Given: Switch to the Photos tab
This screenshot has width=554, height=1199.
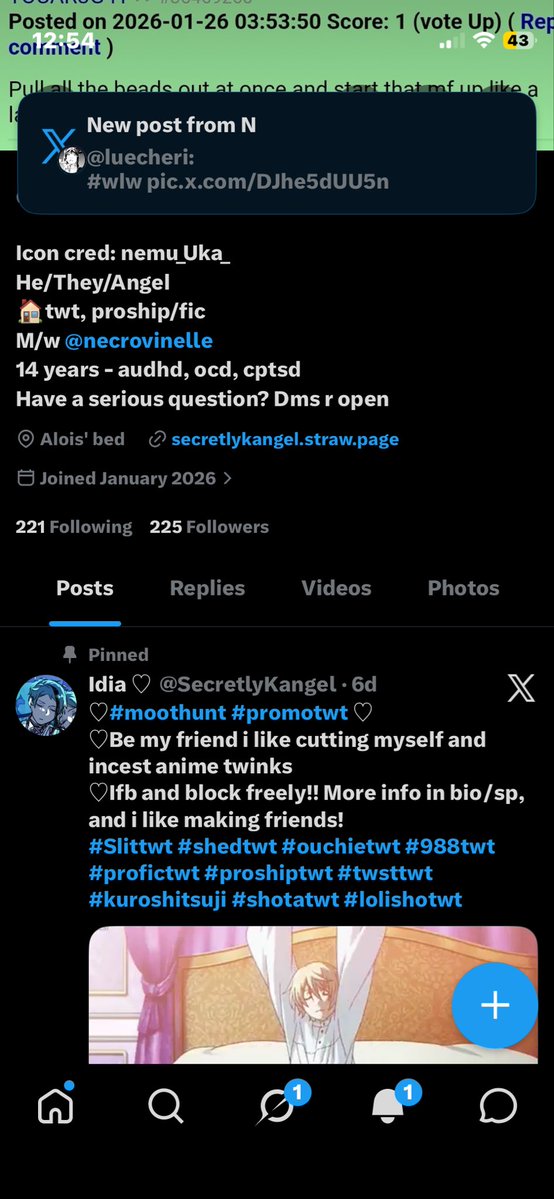Looking at the screenshot, I should tap(463, 588).
